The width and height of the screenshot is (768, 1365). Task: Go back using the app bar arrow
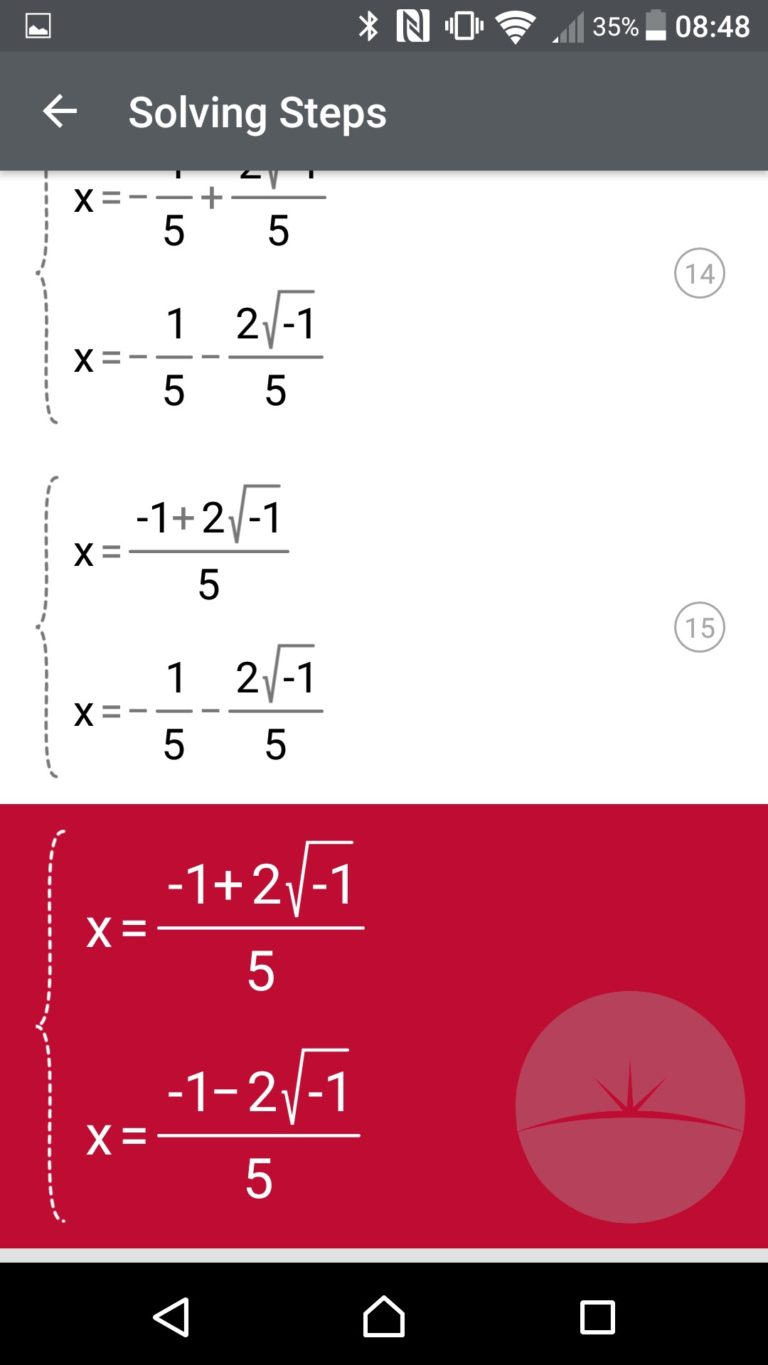pos(59,111)
